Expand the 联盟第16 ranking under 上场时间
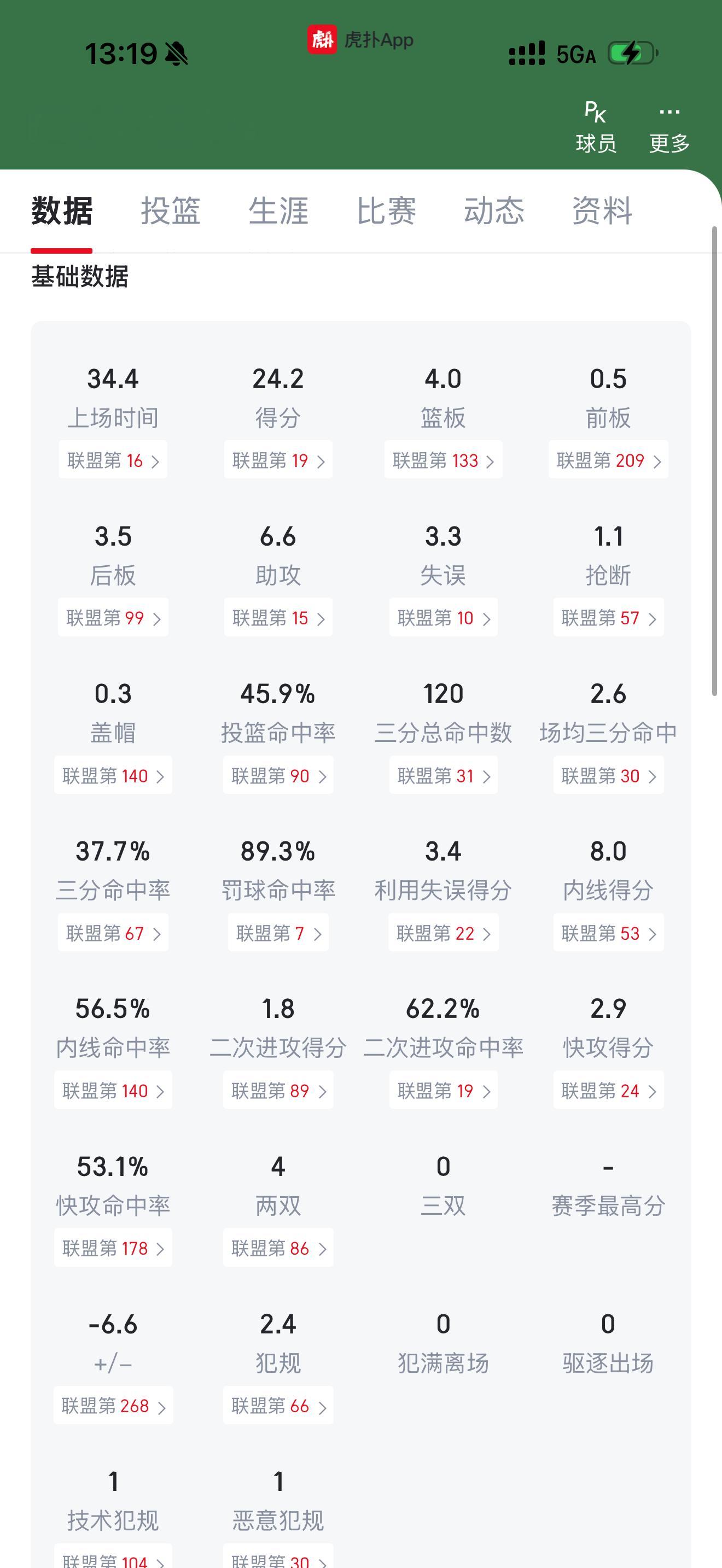The image size is (722, 1568). point(113,461)
